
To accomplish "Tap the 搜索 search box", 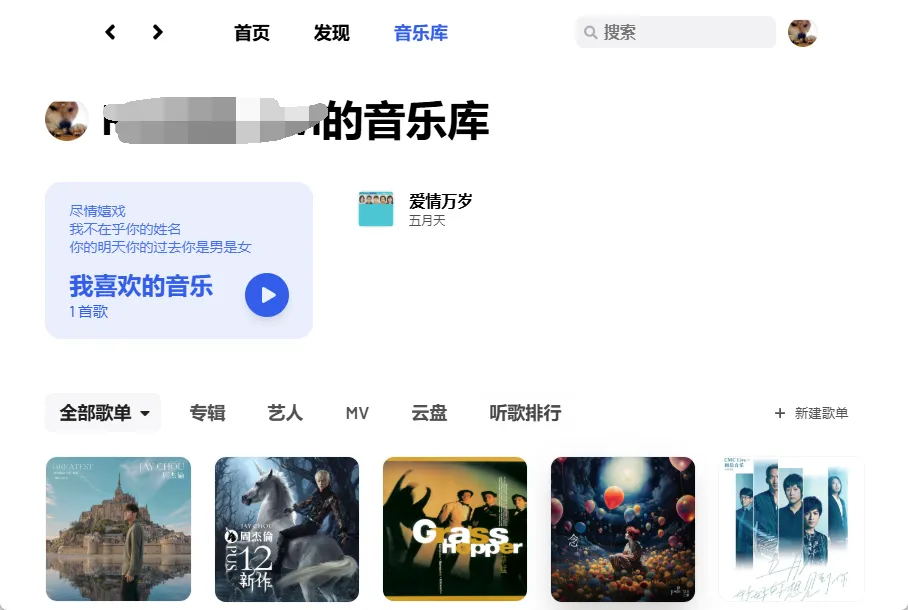I will click(685, 32).
